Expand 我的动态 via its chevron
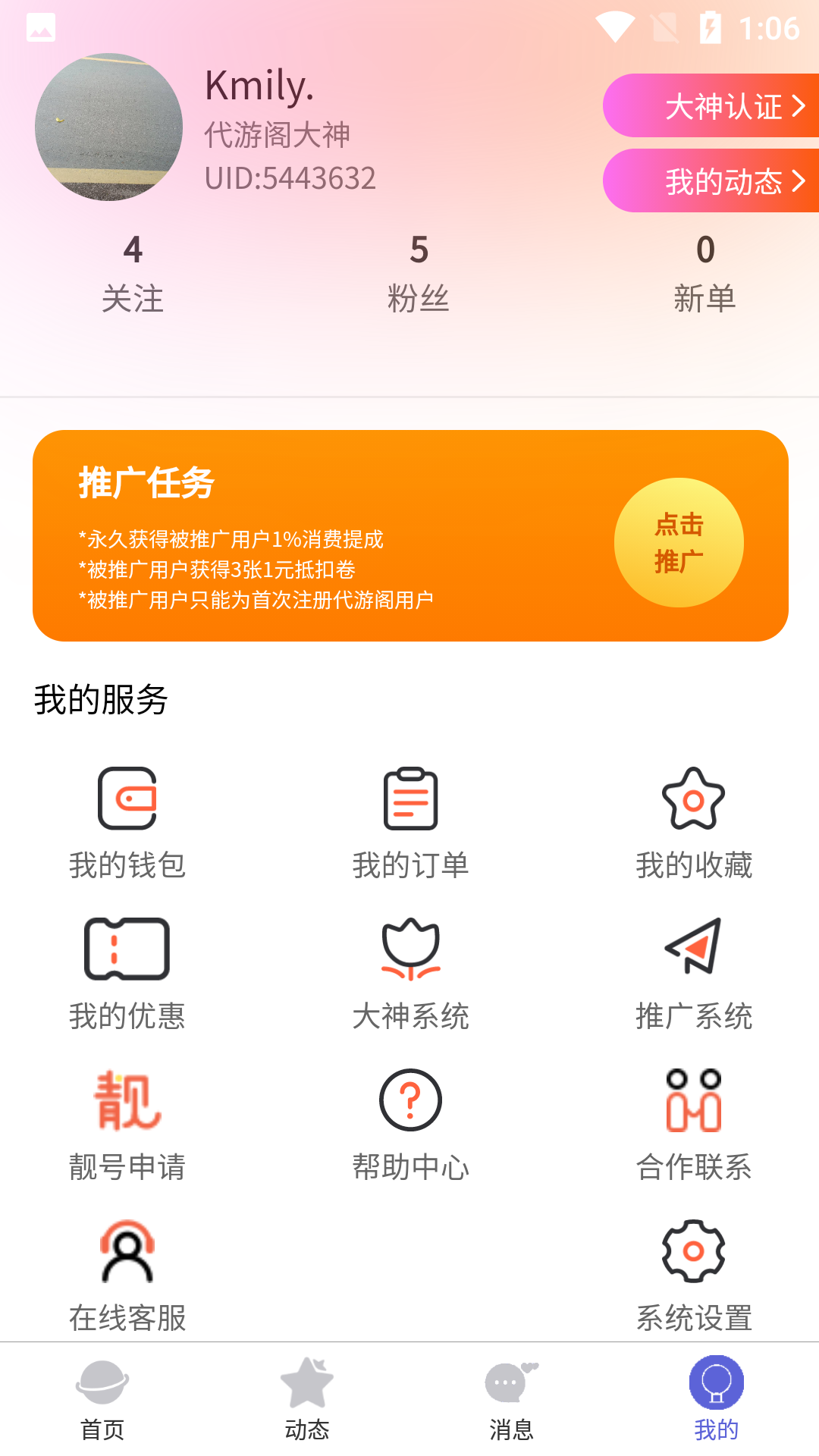 [799, 180]
